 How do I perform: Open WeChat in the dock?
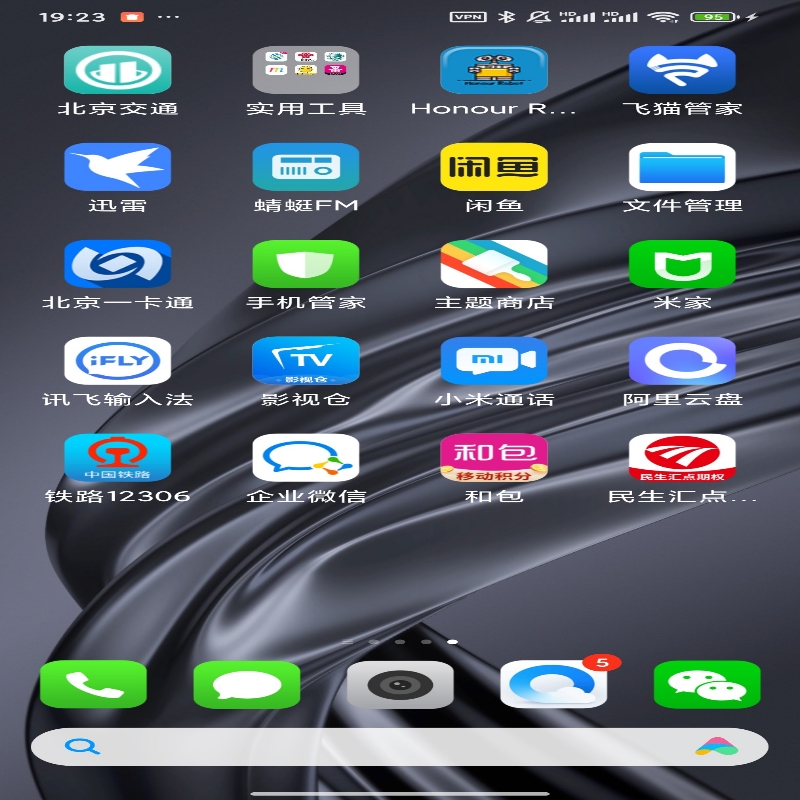click(707, 685)
